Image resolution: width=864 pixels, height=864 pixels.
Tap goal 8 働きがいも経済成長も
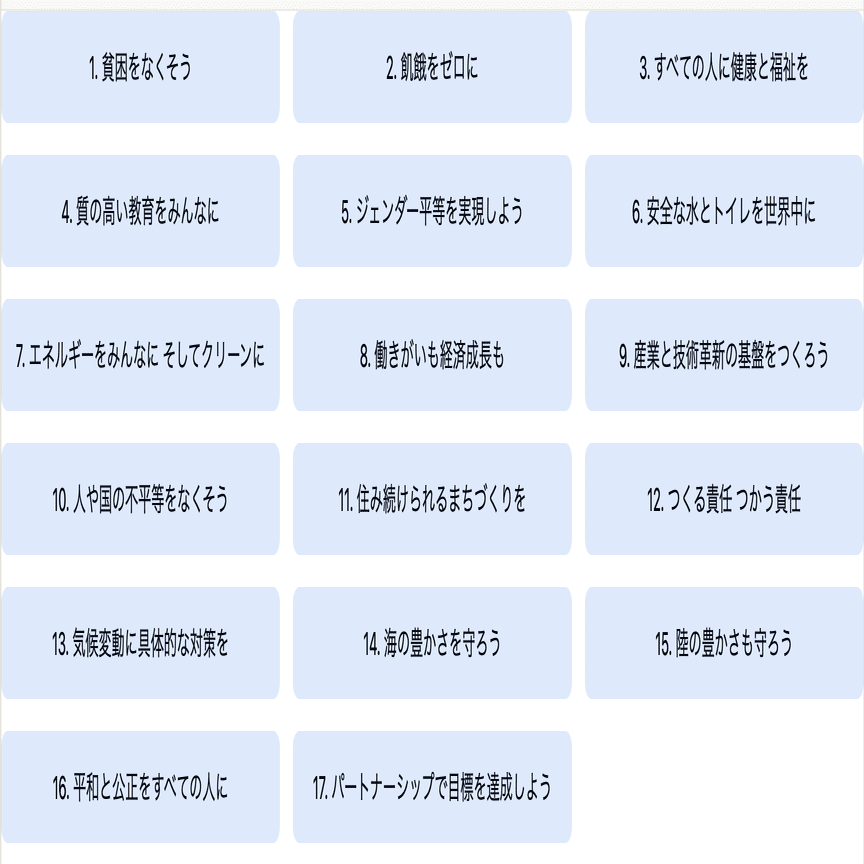coord(432,356)
